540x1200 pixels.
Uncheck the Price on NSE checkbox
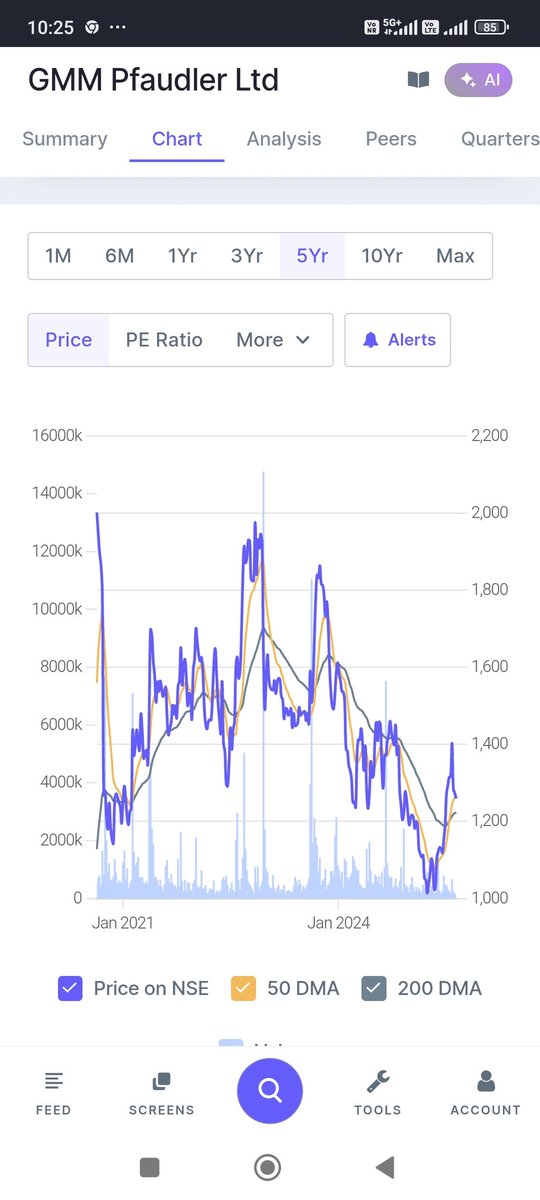(x=70, y=988)
